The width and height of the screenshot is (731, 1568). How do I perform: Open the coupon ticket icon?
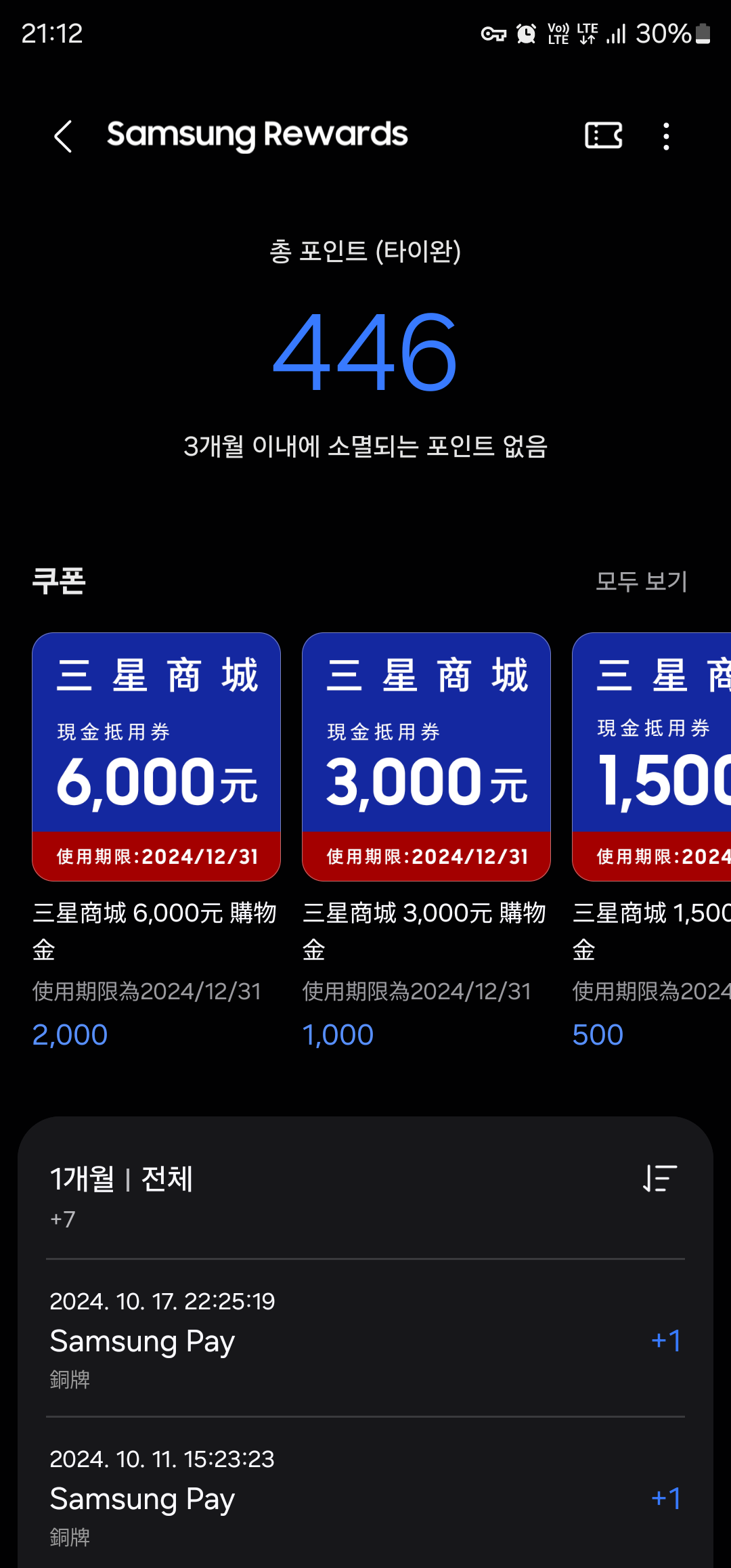point(603,135)
